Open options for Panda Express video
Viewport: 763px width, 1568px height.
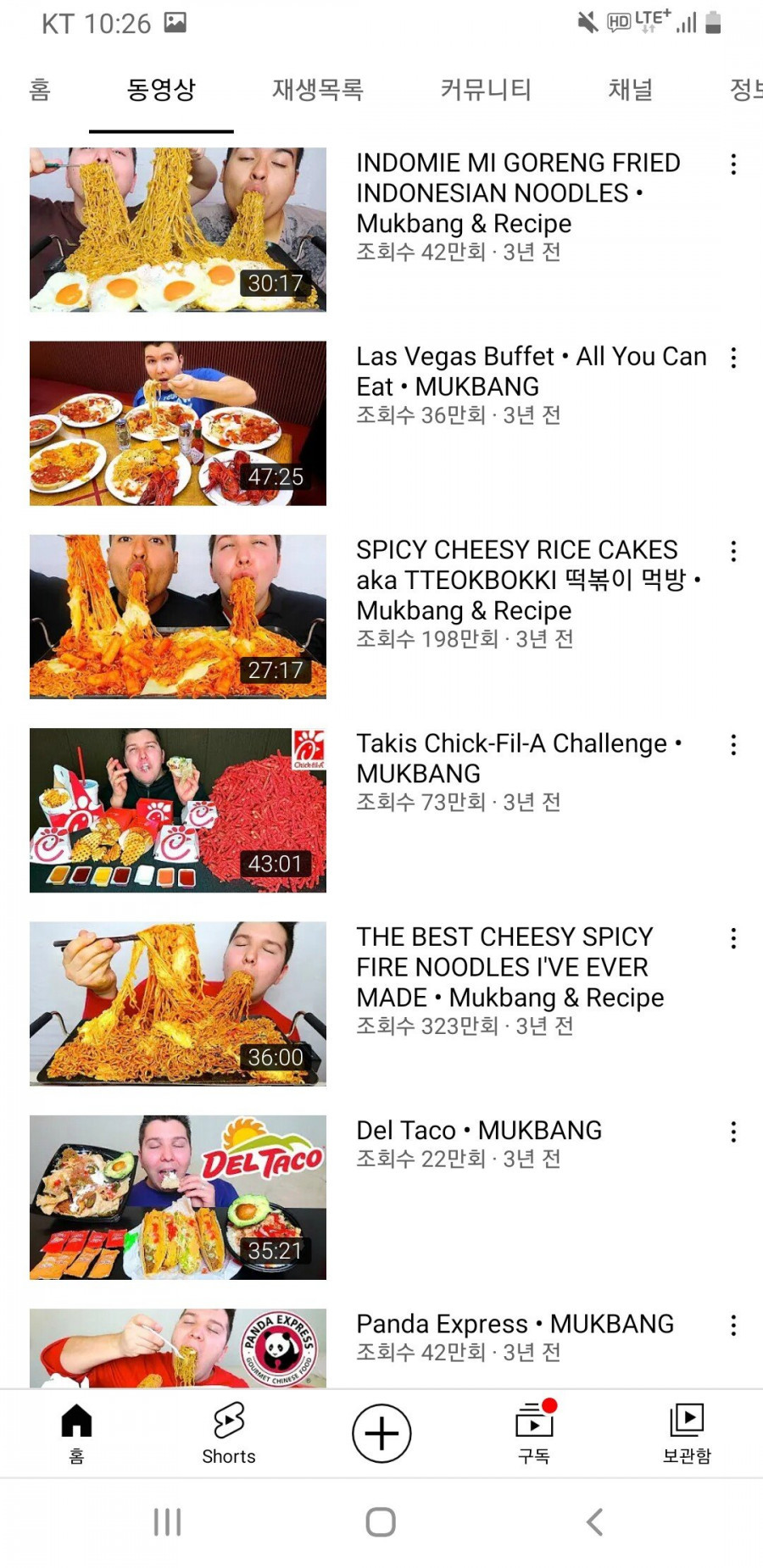tap(733, 1326)
